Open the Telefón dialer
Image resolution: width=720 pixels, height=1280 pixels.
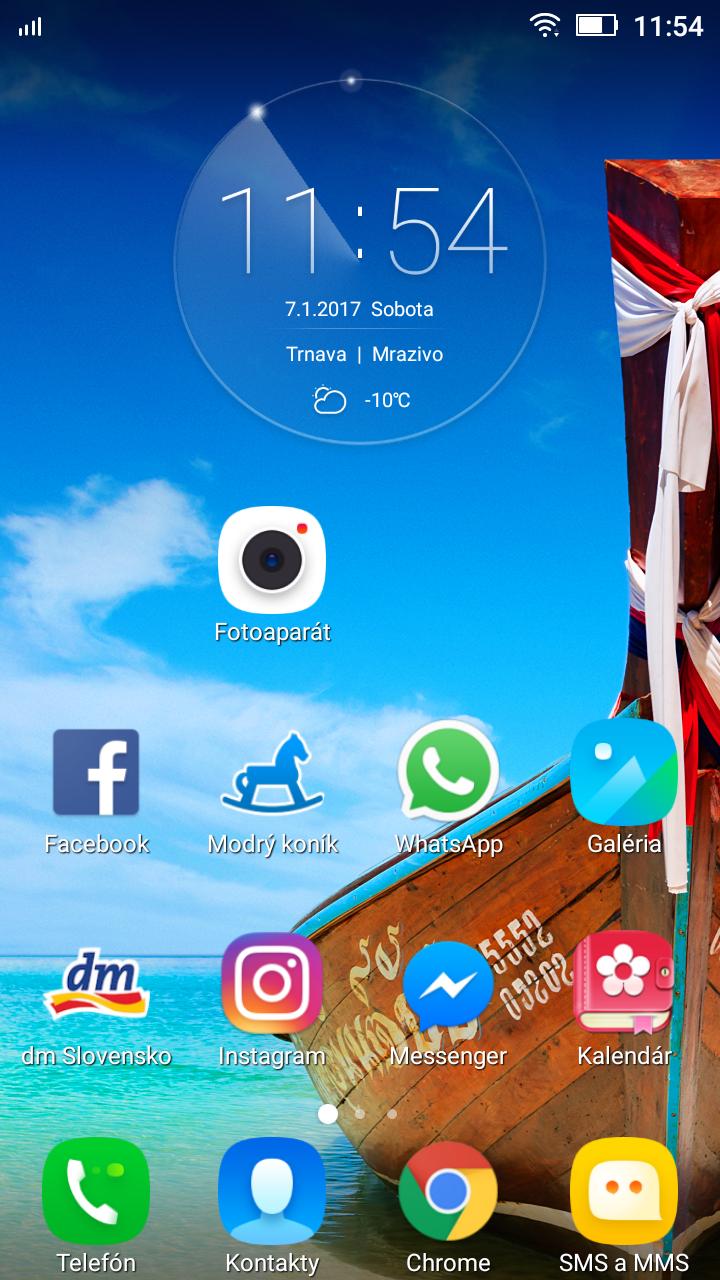[96, 1190]
